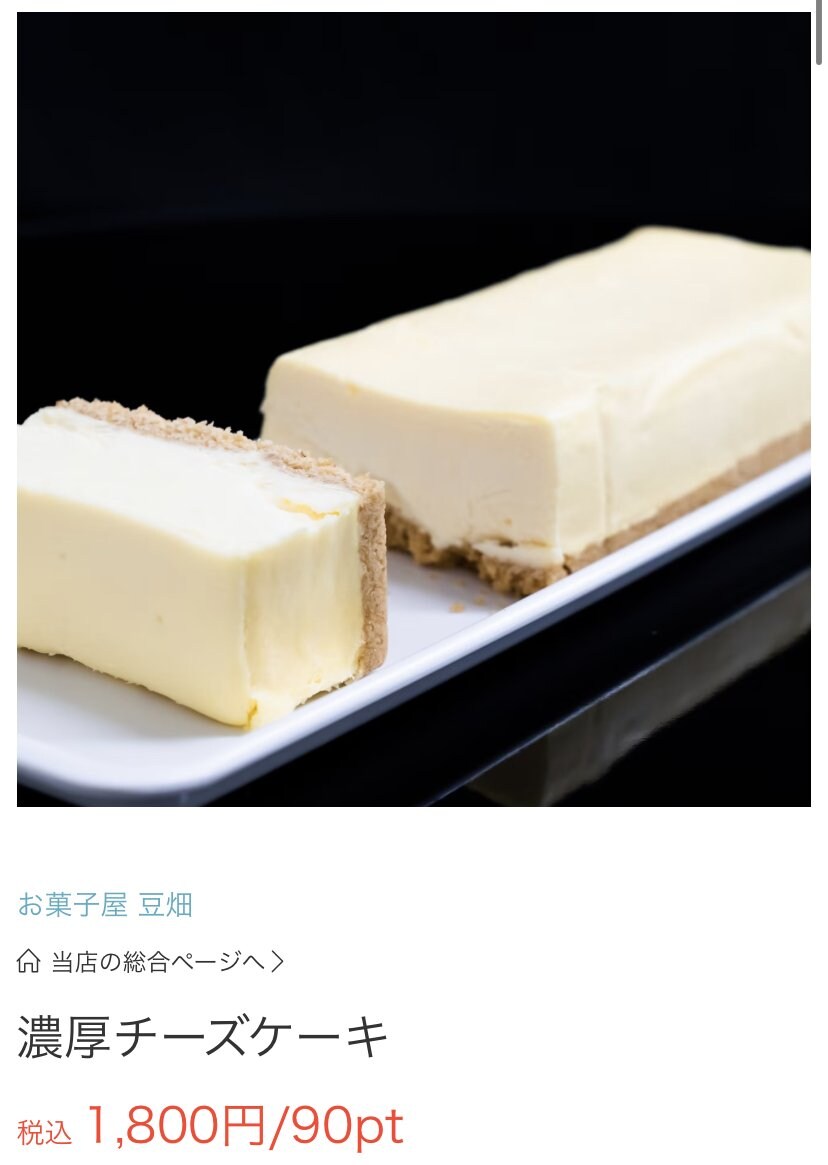The image size is (828, 1165).
Task: Go to 当店の総合ページへ shop page
Action: [151, 962]
